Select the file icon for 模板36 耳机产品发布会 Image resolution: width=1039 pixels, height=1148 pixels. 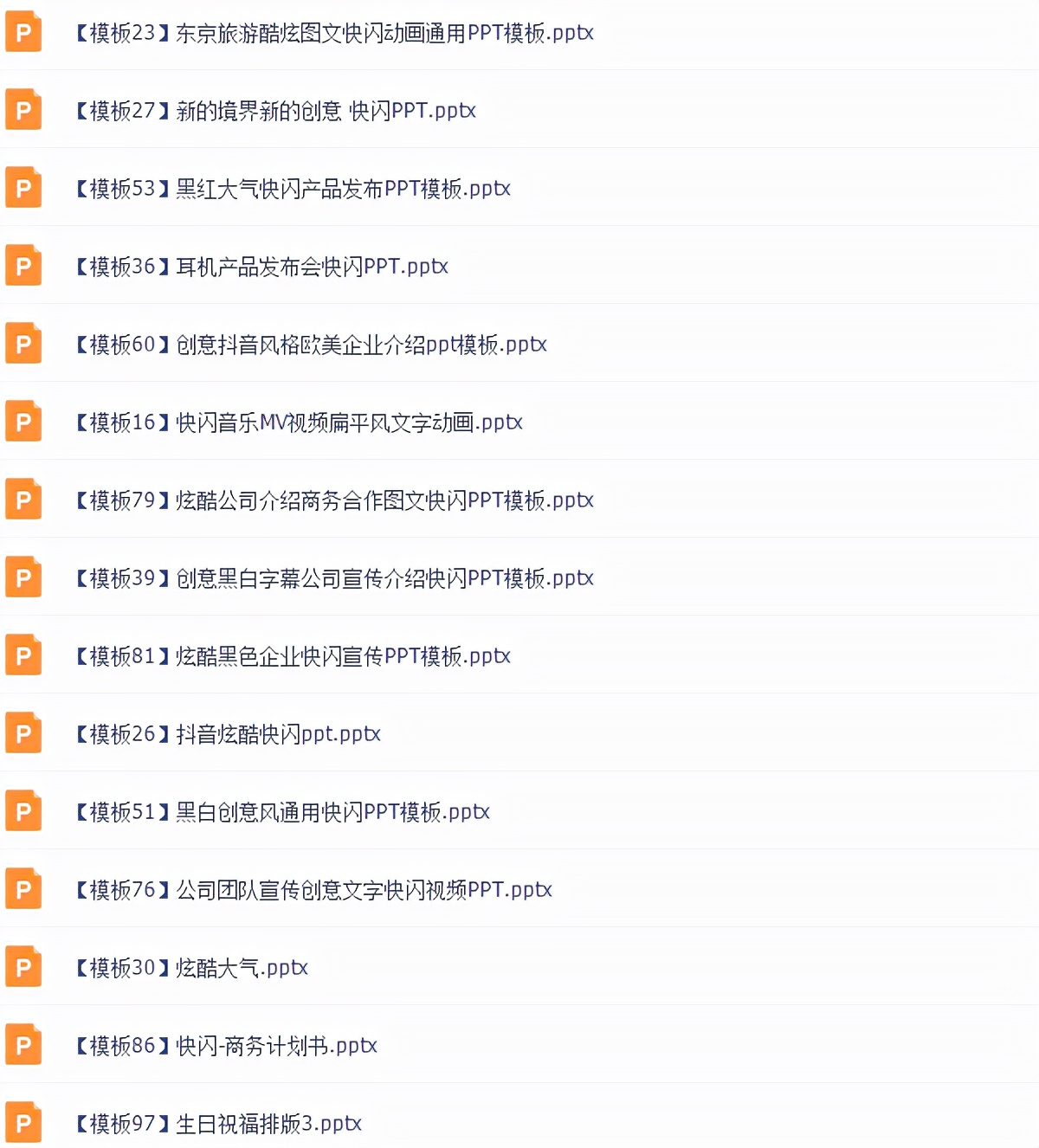pyautogui.click(x=23, y=266)
